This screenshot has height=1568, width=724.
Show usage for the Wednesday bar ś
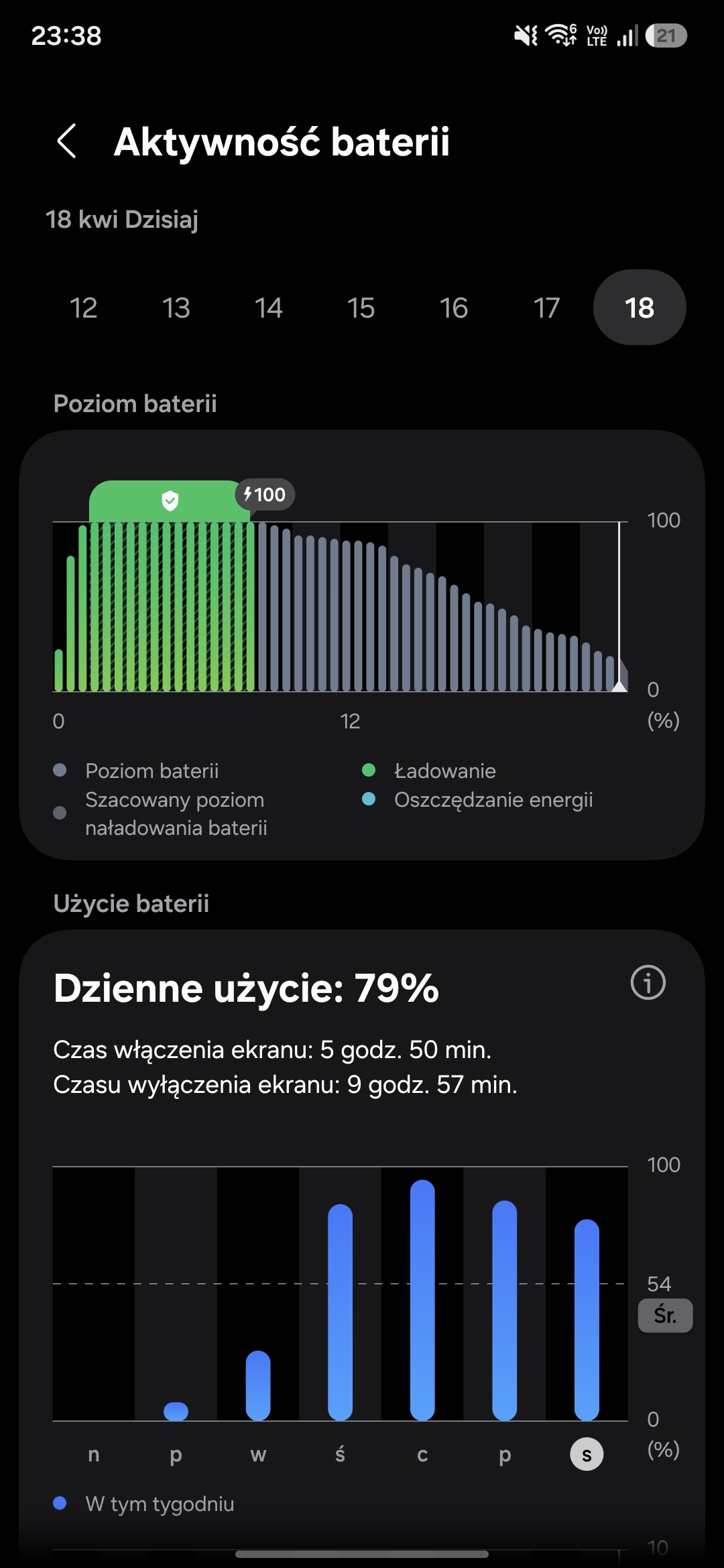340,1312
